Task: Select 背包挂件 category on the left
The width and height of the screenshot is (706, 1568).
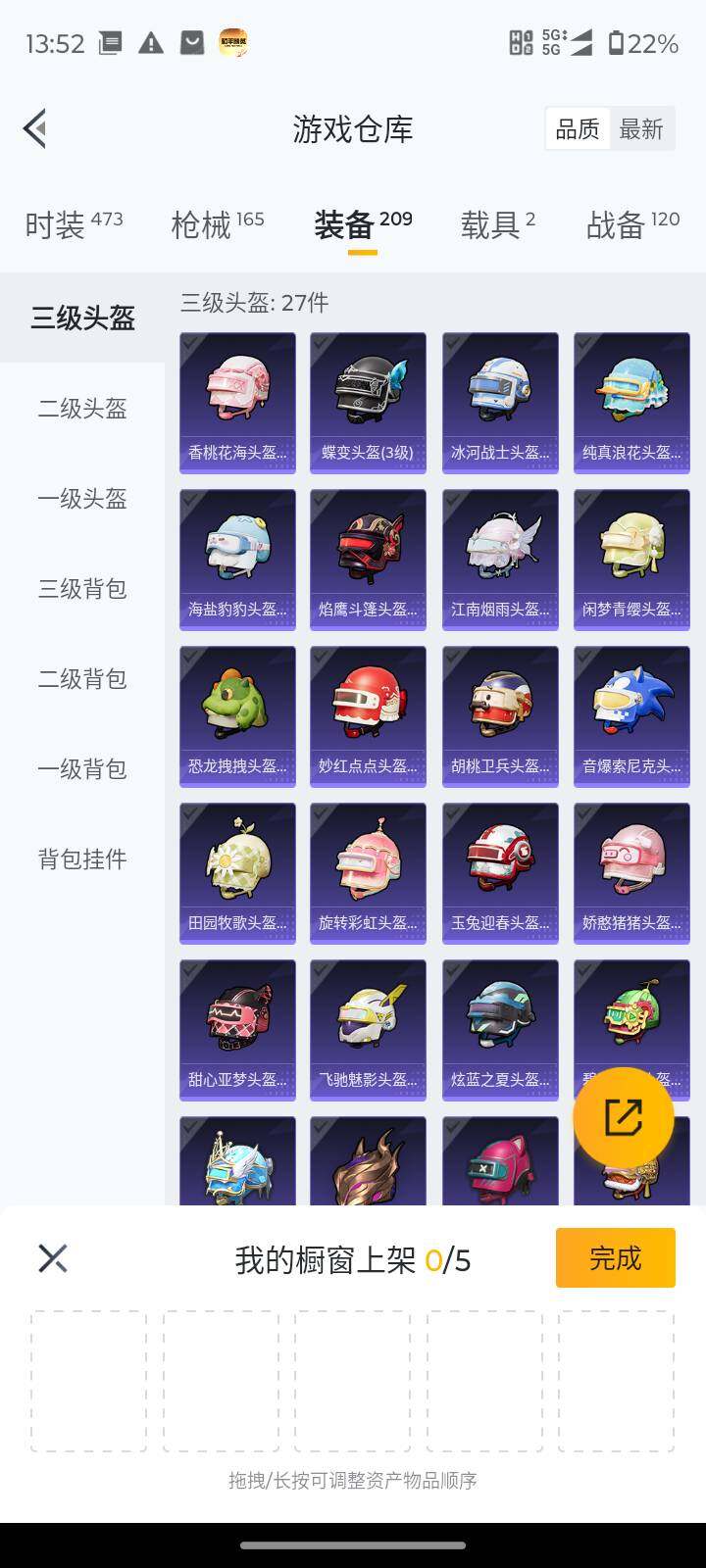Action: [x=81, y=859]
